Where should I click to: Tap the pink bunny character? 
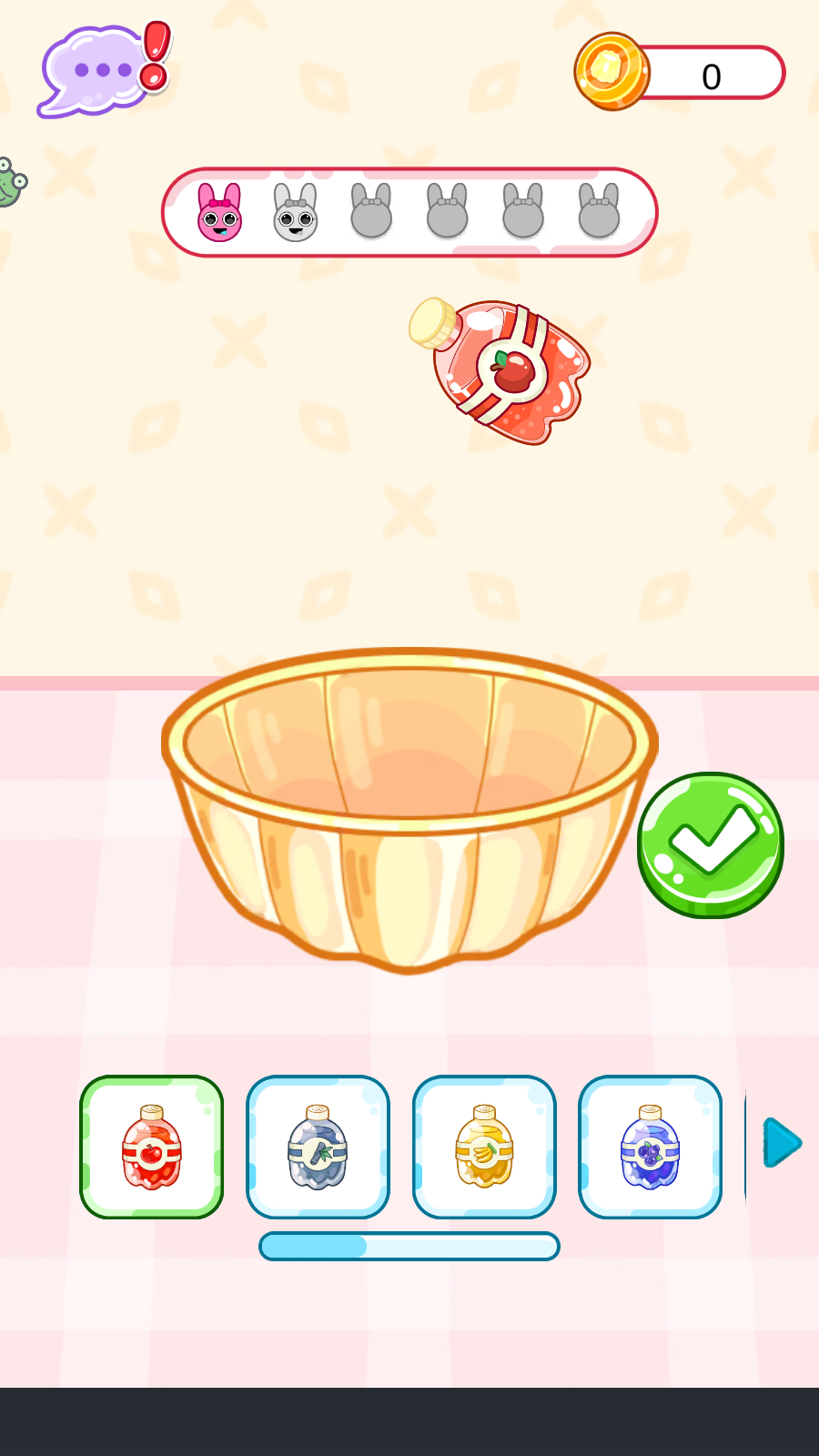pos(220,213)
